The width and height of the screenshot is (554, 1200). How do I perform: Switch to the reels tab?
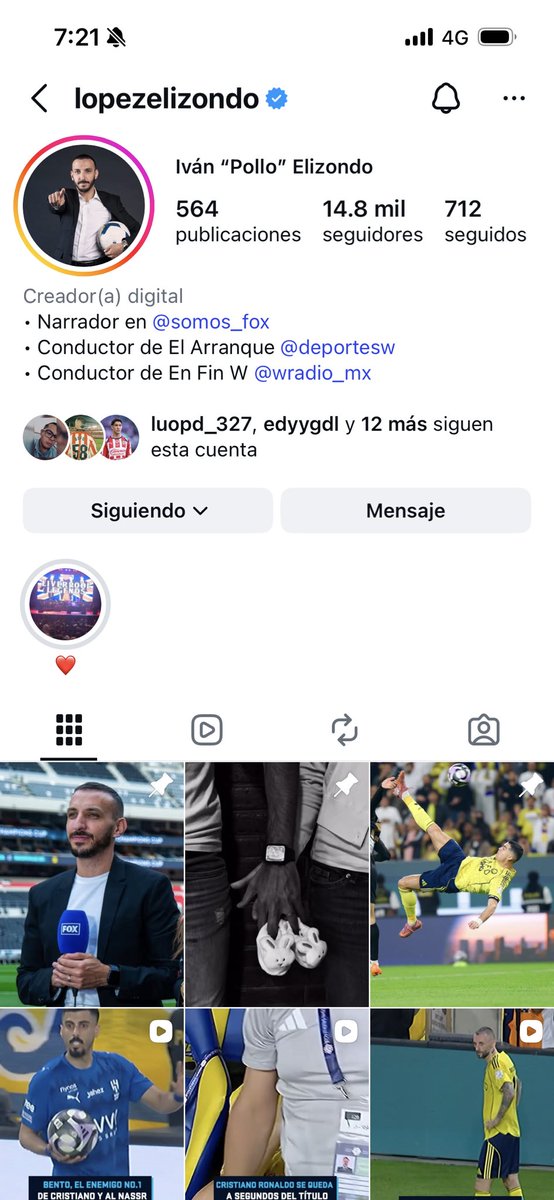[x=207, y=730]
